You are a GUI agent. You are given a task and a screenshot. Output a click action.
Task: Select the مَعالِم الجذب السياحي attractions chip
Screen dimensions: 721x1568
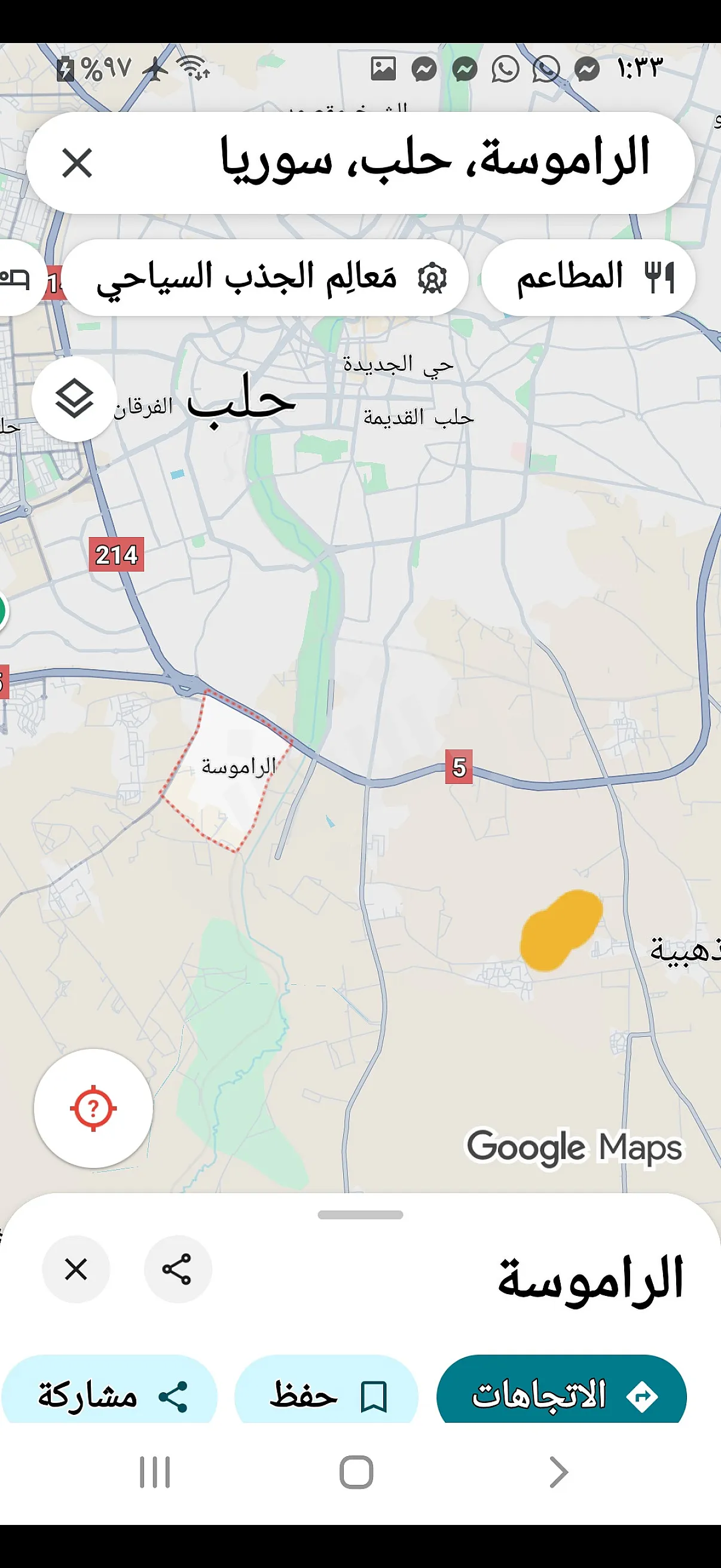[266, 277]
